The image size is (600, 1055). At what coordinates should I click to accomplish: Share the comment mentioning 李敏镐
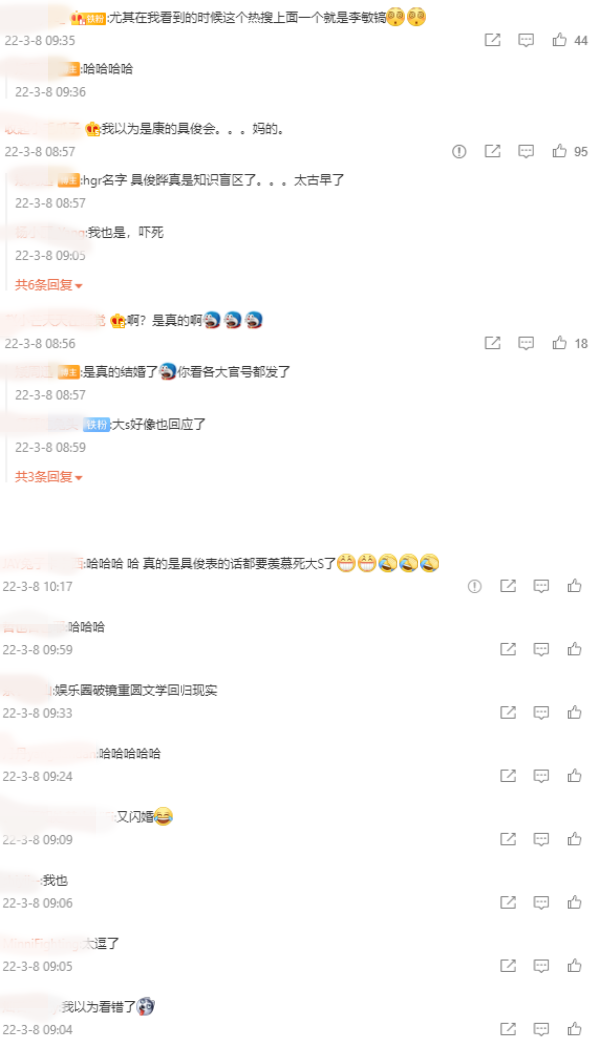492,41
